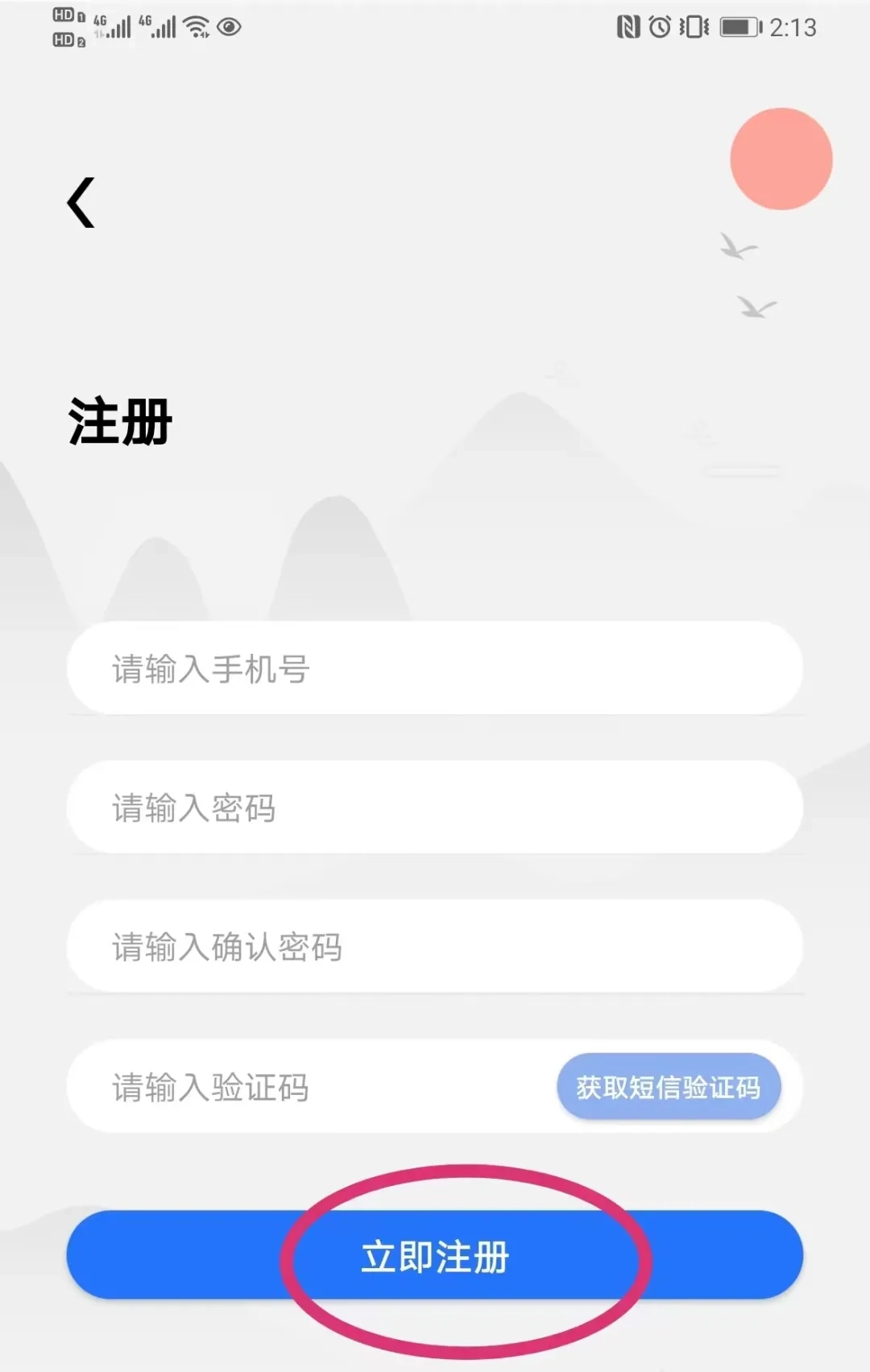870x1372 pixels.
Task: Focus the password input field
Action: (435, 808)
